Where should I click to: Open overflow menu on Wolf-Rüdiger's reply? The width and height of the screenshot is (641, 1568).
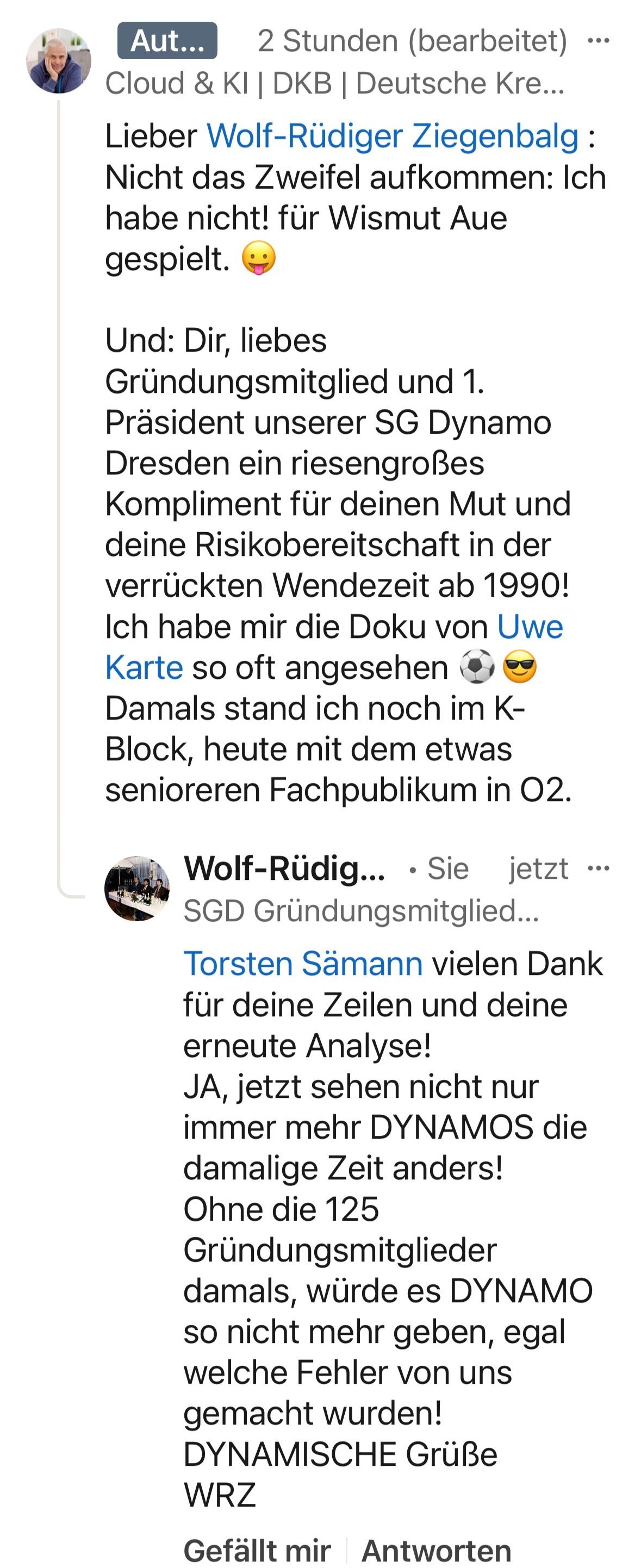tap(598, 868)
